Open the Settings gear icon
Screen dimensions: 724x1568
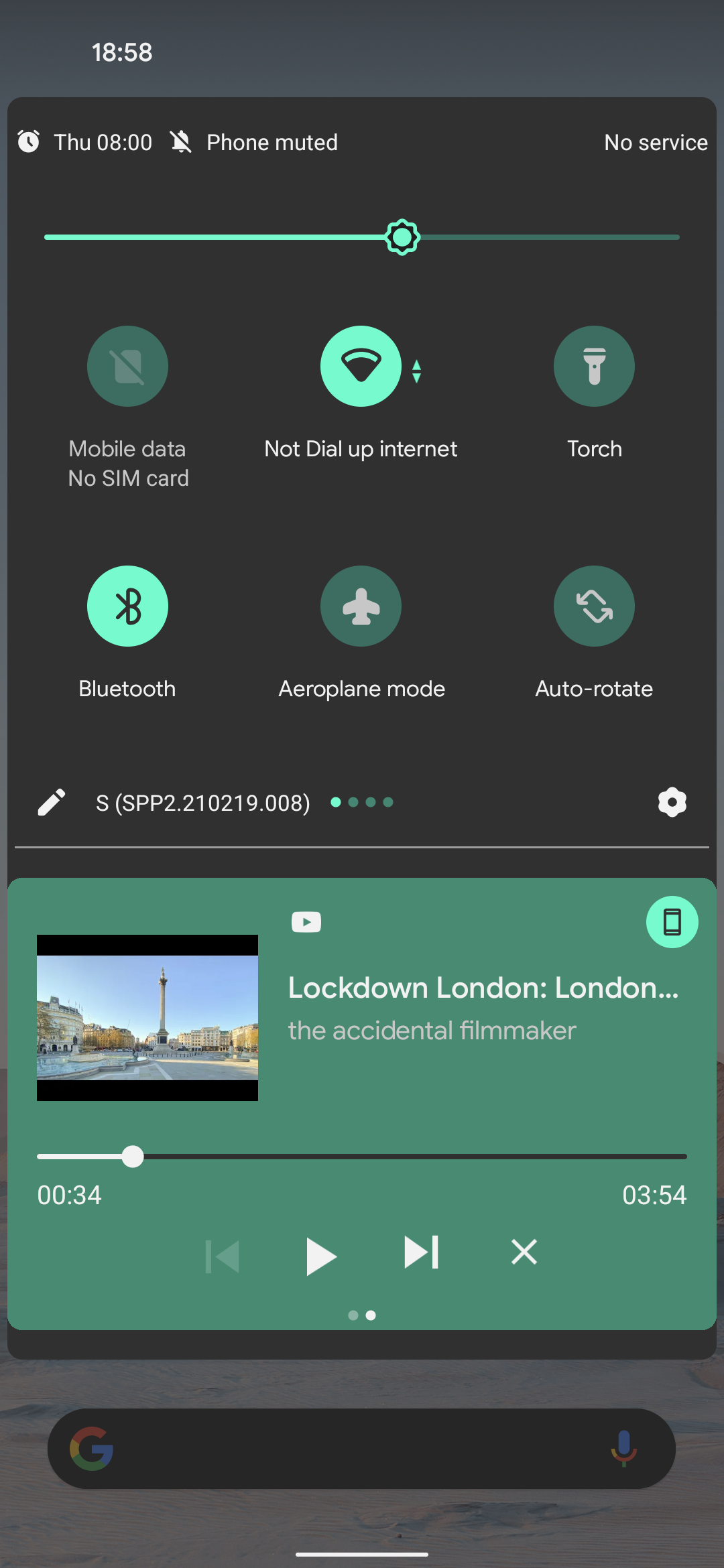click(672, 801)
